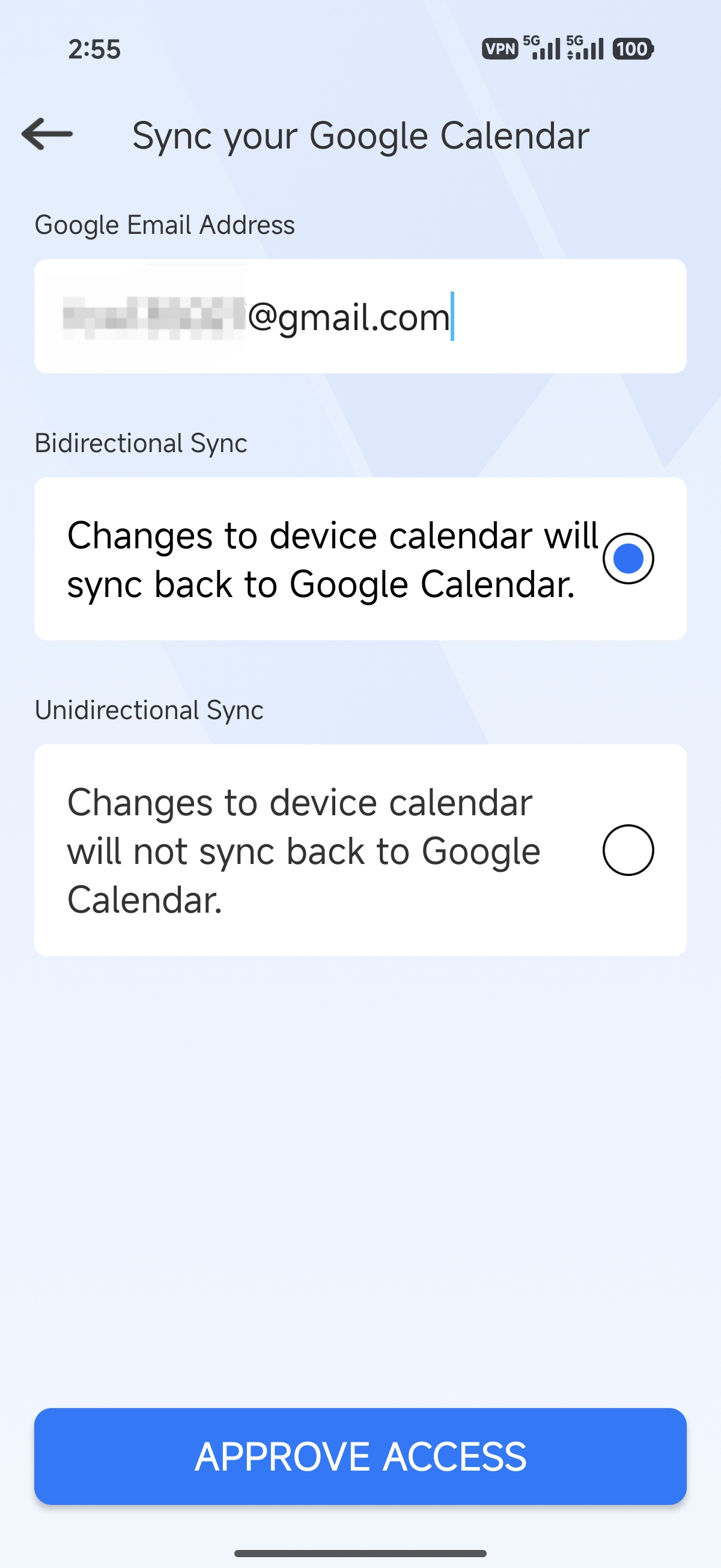Image resolution: width=721 pixels, height=1568 pixels.
Task: Click the 2:55 clock in status bar
Action: pos(94,50)
